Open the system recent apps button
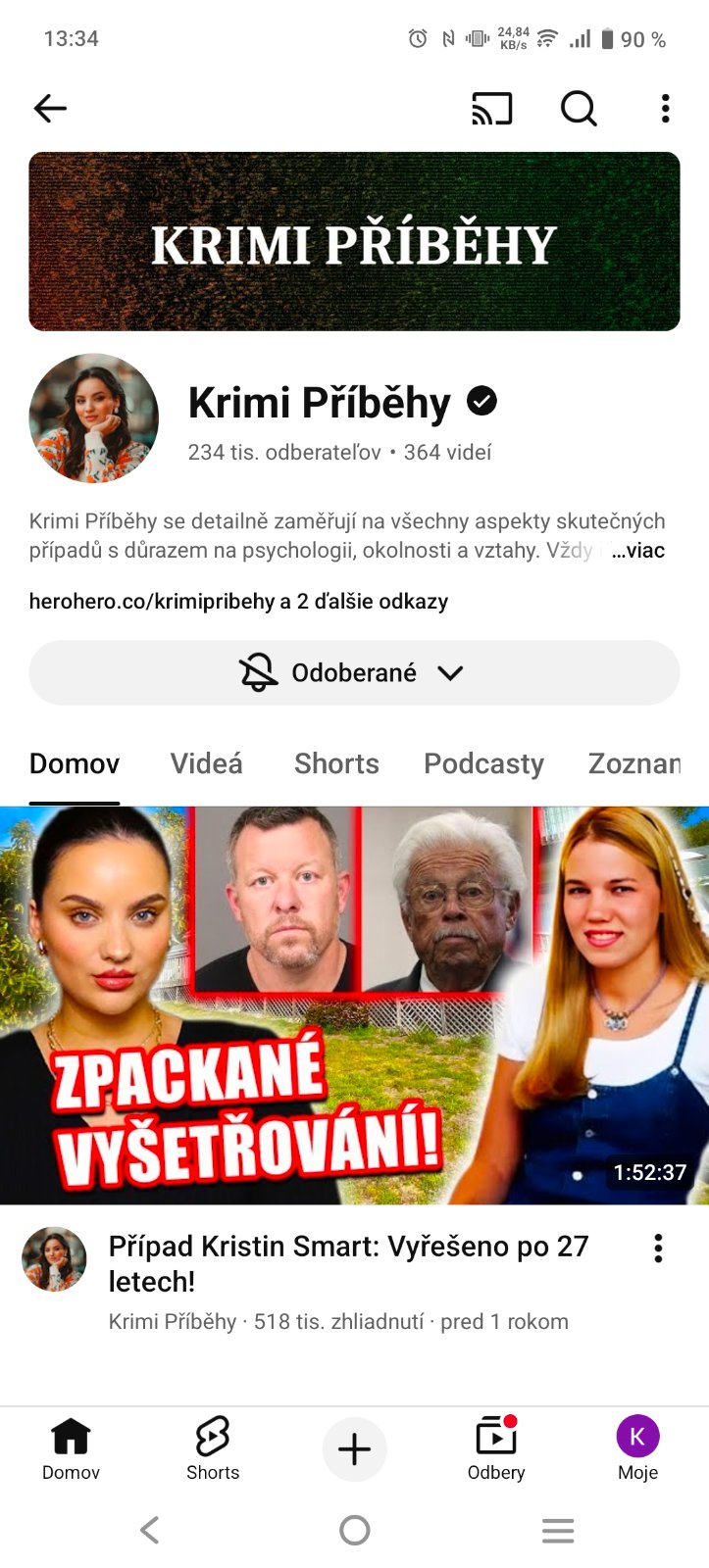Image resolution: width=709 pixels, height=1568 pixels. (x=557, y=1530)
